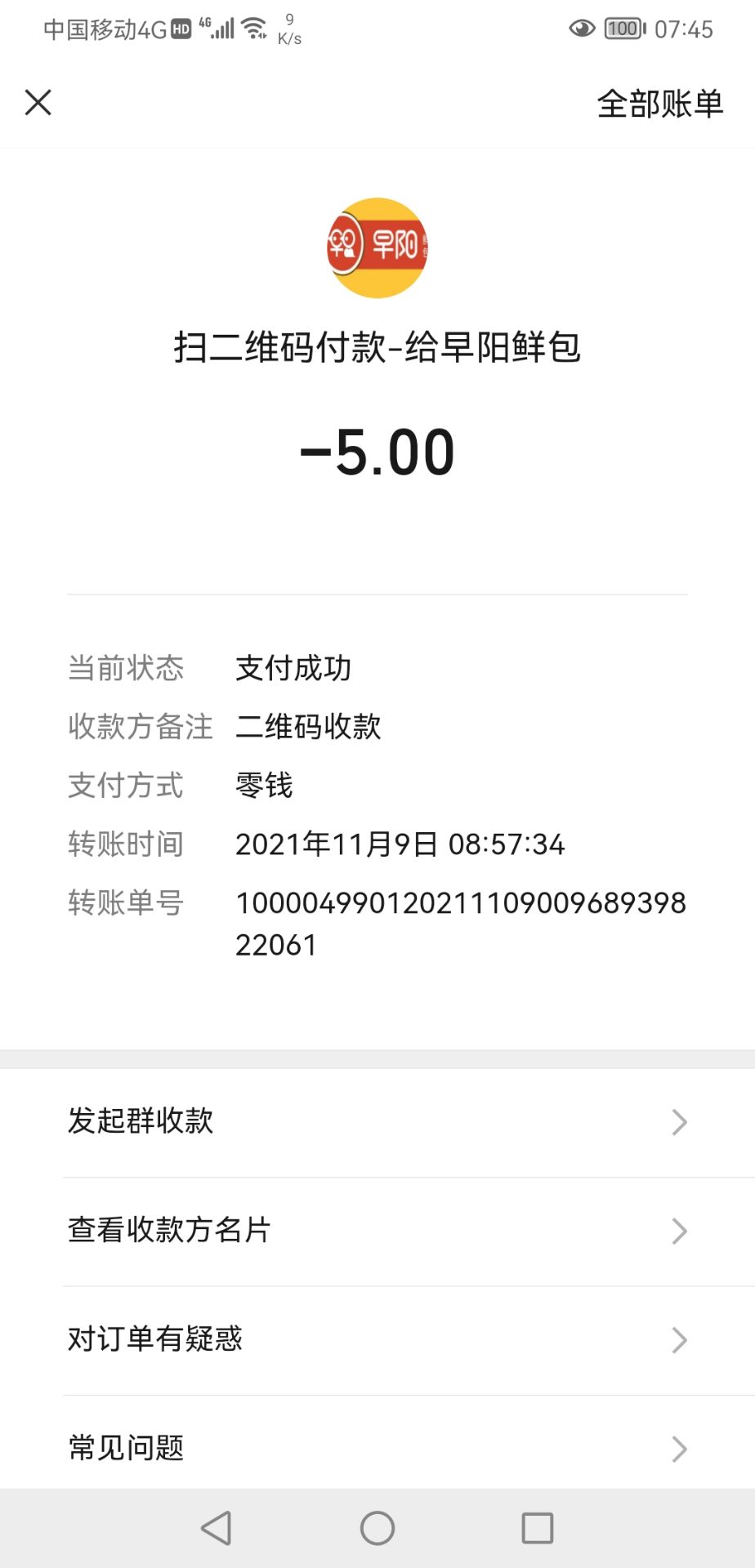Open the 常见问题 help section
Image resolution: width=755 pixels, height=1568 pixels.
coord(377,1448)
